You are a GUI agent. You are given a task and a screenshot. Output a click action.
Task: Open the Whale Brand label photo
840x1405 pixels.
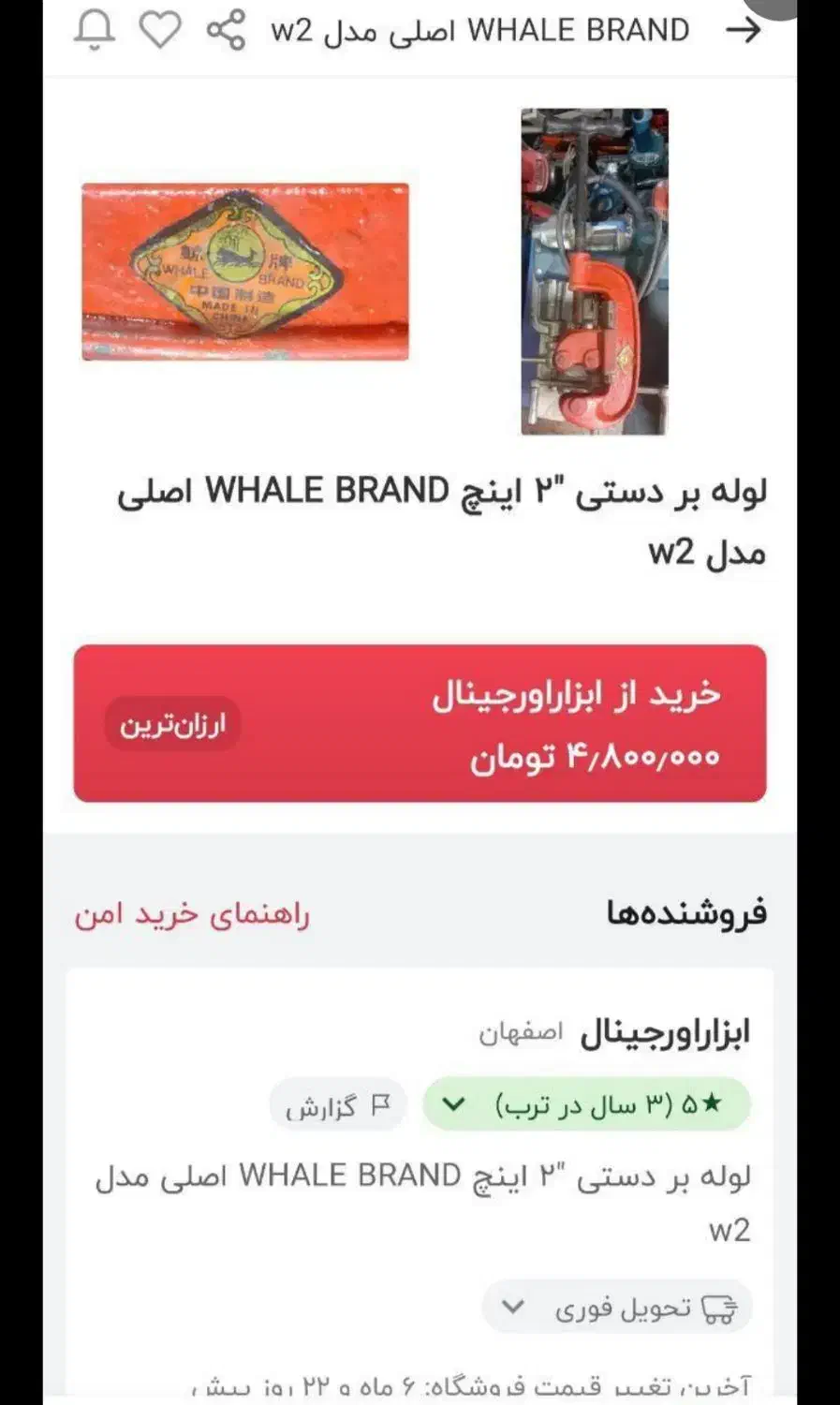tap(245, 272)
